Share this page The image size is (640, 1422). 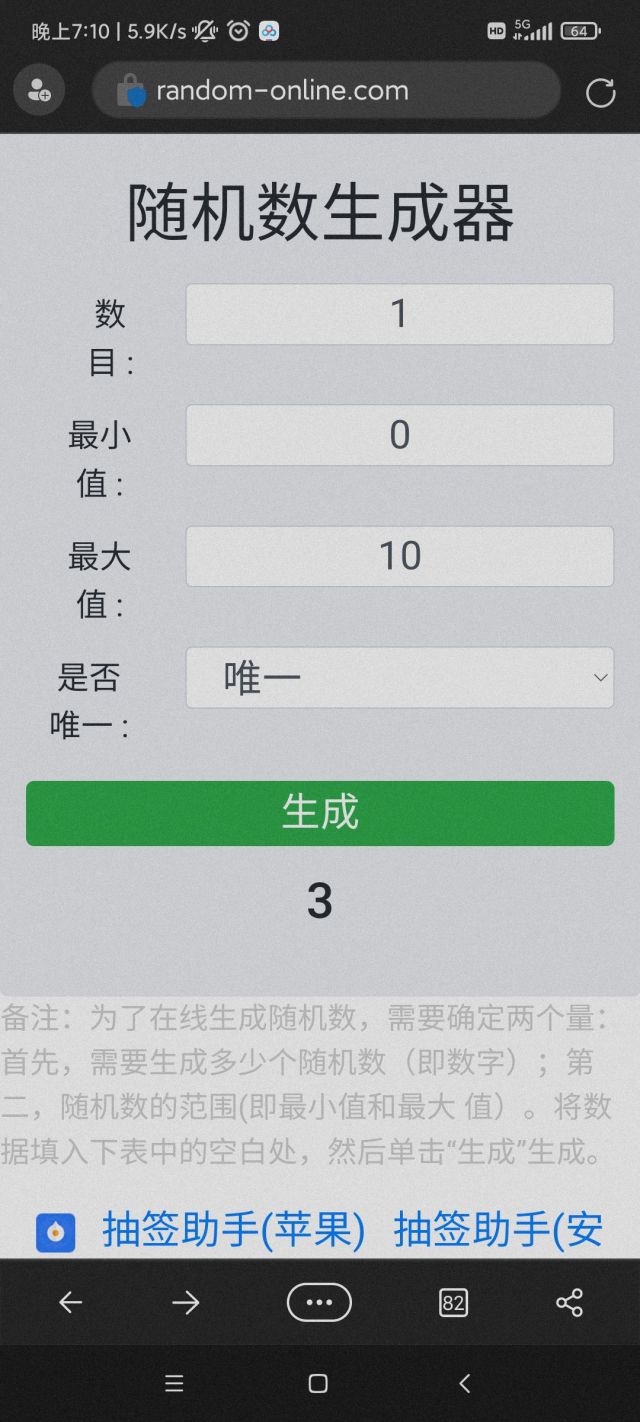(569, 1302)
